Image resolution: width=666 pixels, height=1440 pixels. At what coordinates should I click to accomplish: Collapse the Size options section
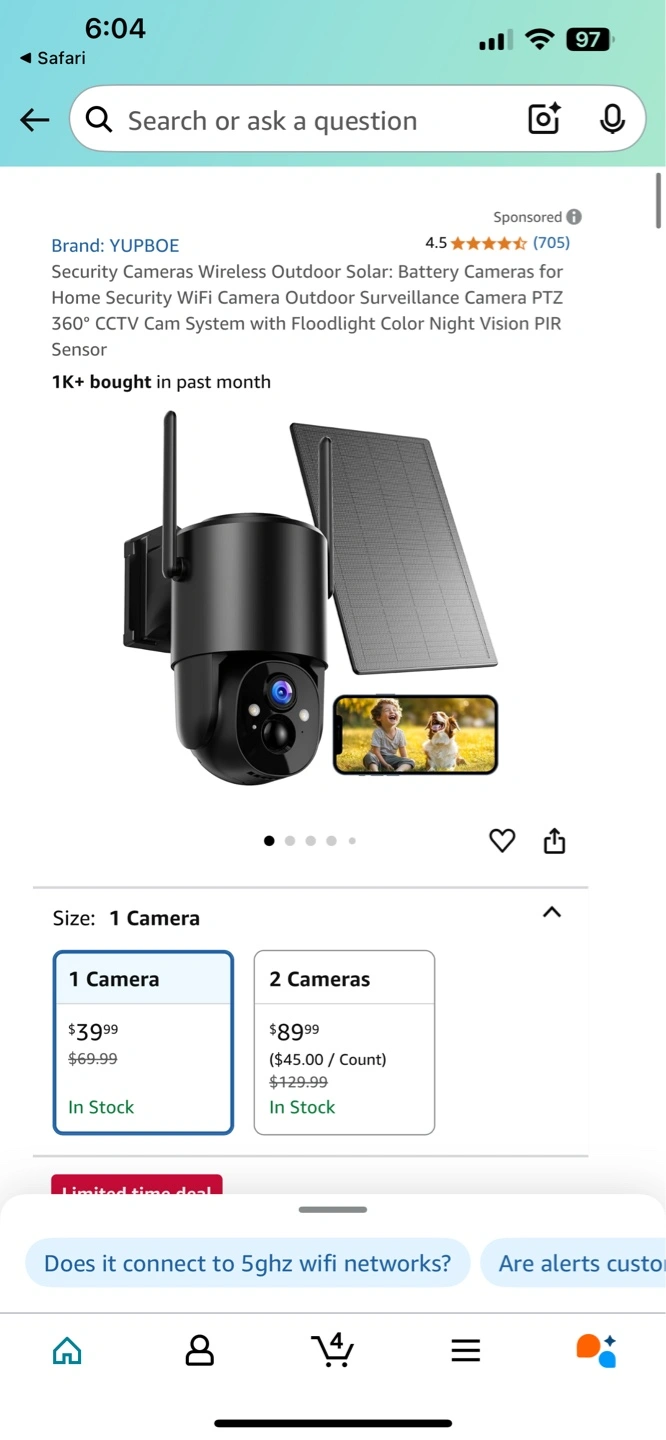coord(551,912)
